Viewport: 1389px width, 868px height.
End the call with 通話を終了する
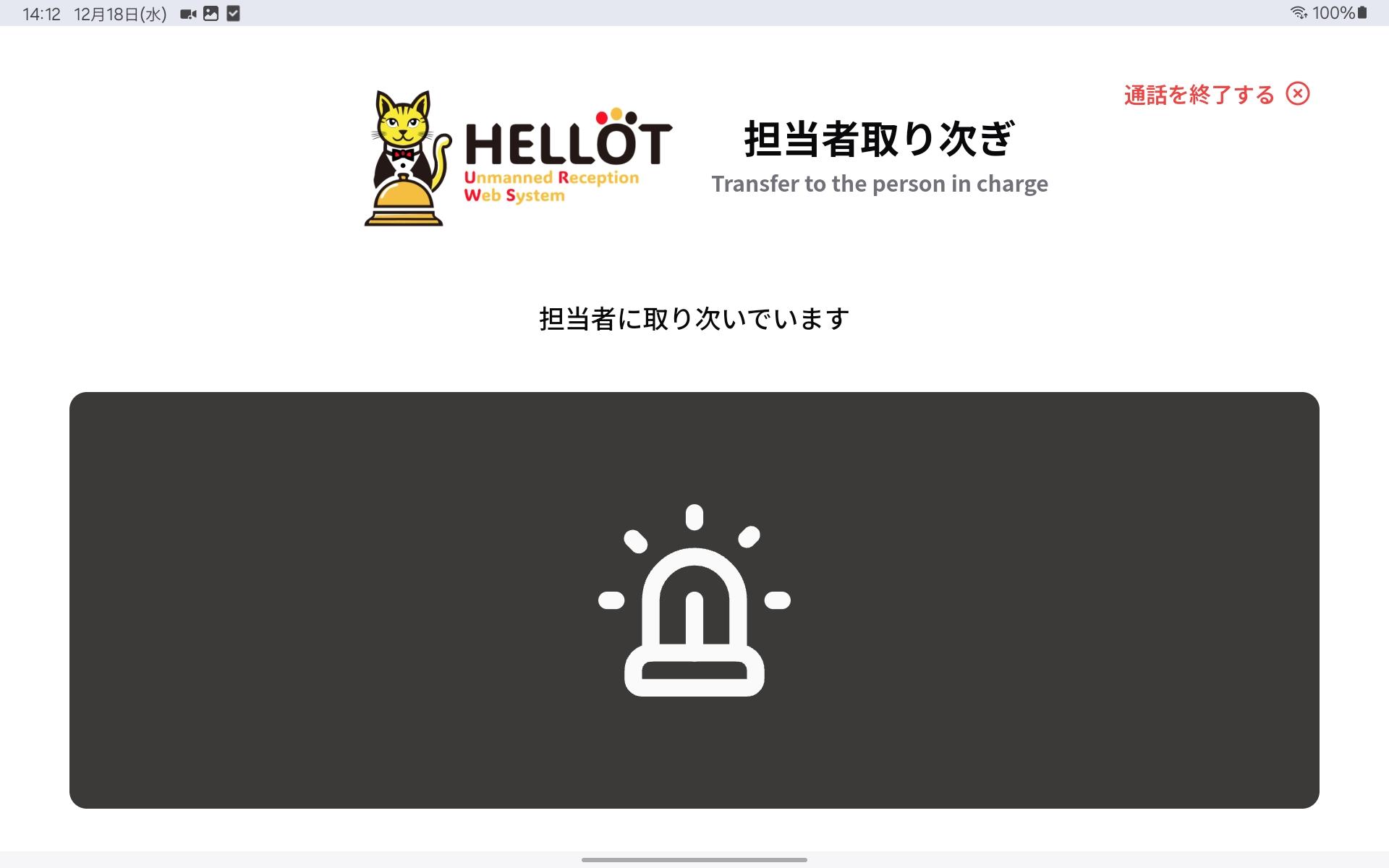[x=1215, y=95]
